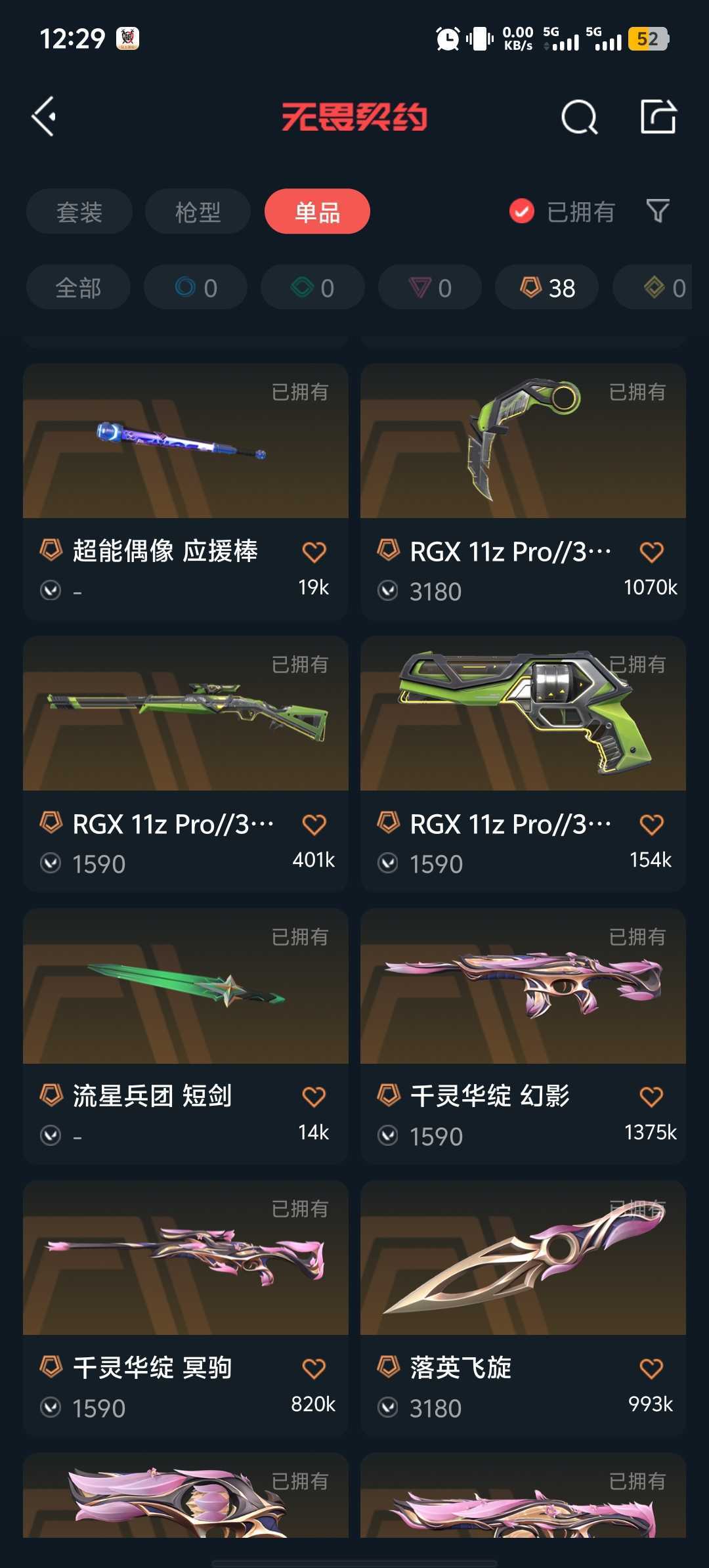
Task: Go back using the top-left arrow
Action: pyautogui.click(x=44, y=117)
